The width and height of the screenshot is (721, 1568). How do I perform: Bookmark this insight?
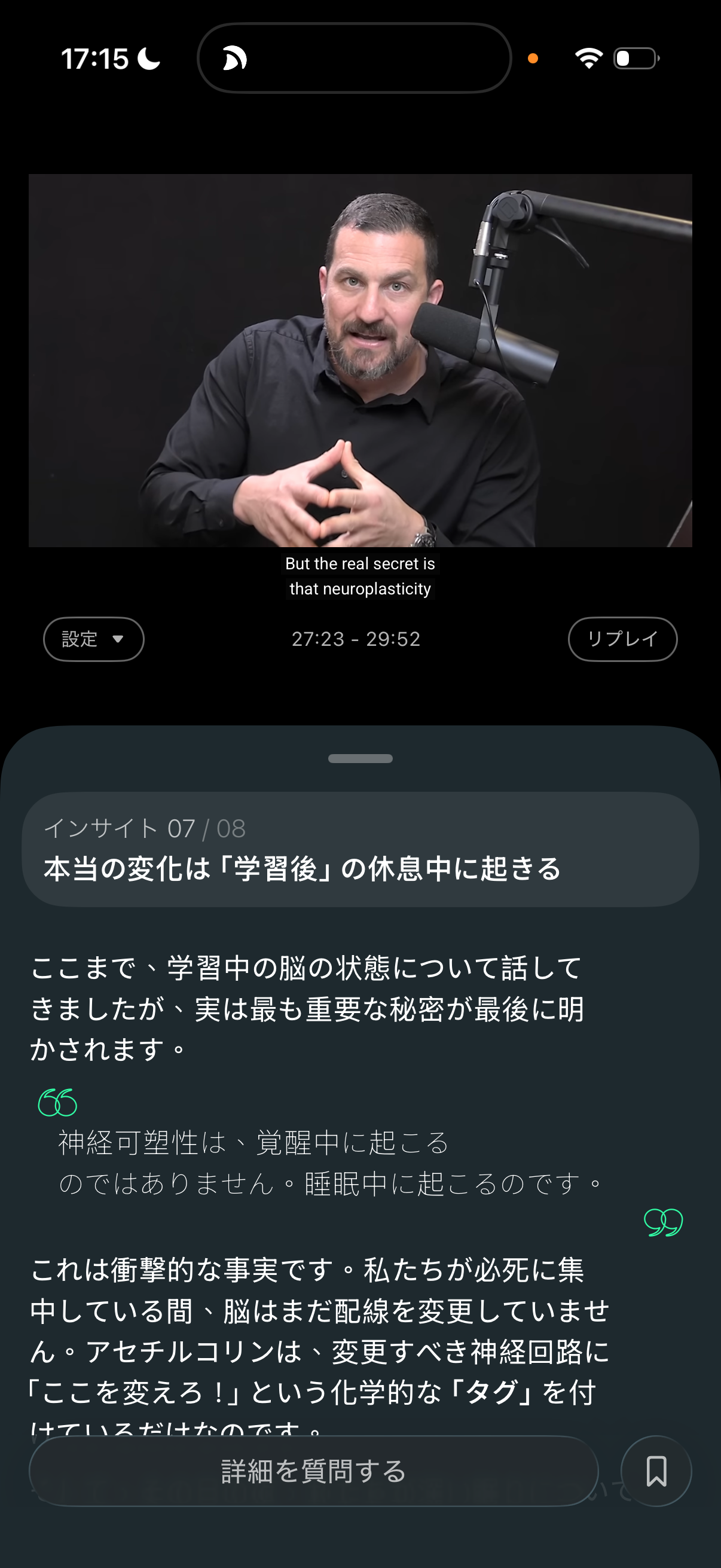656,1471
